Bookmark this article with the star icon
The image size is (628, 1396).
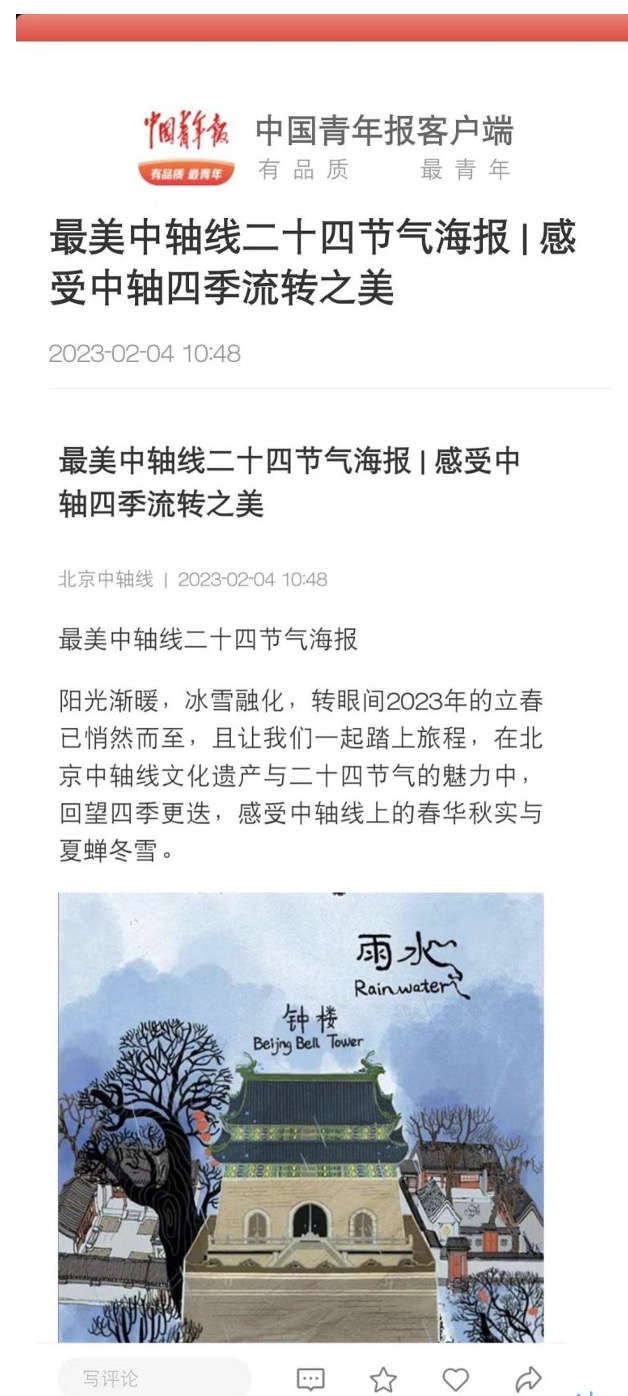pyautogui.click(x=383, y=1379)
